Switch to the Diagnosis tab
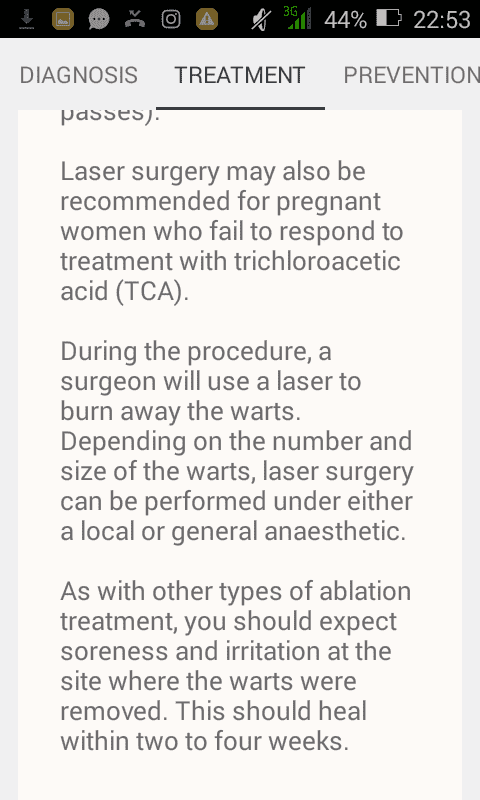This screenshot has height=800, width=480. pyautogui.click(x=79, y=75)
